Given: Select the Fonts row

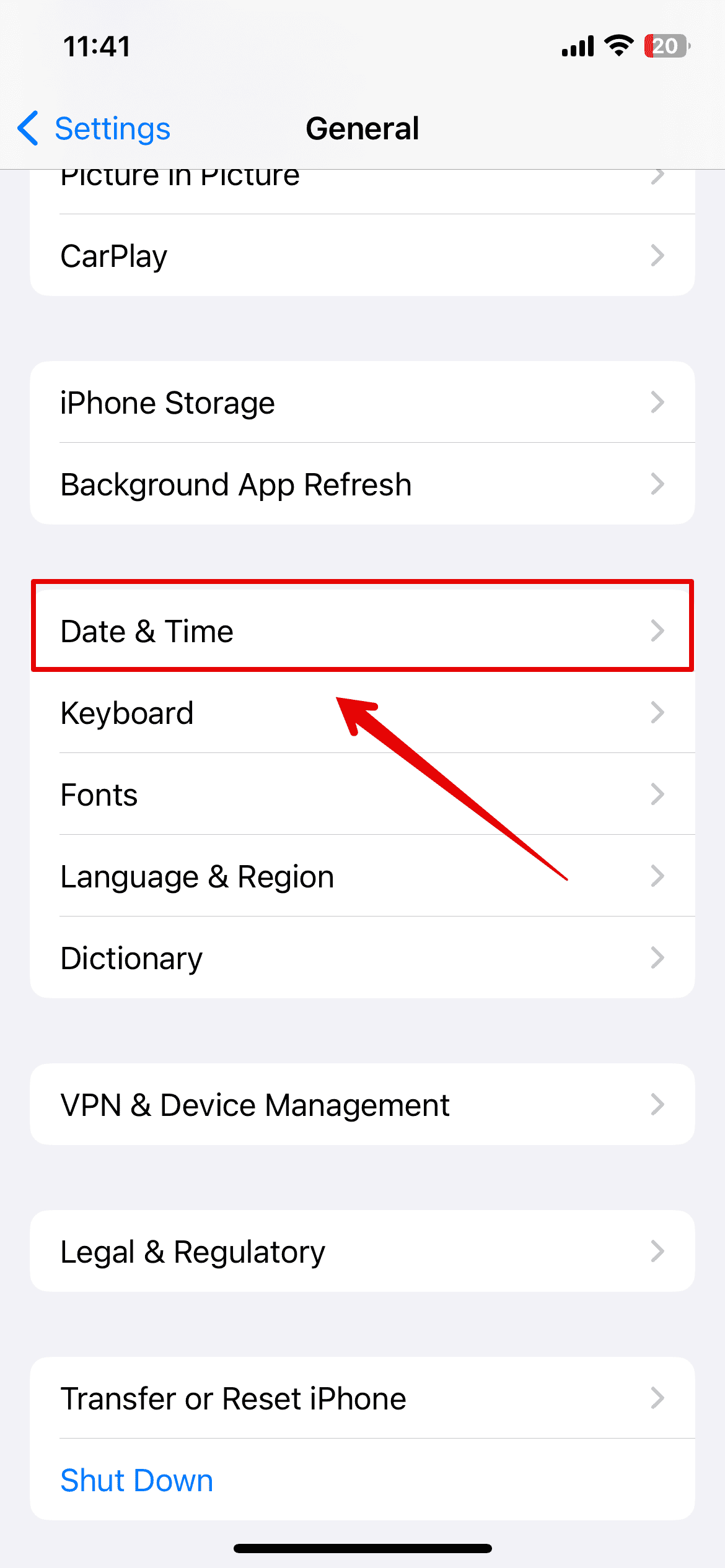Looking at the screenshot, I should (362, 795).
